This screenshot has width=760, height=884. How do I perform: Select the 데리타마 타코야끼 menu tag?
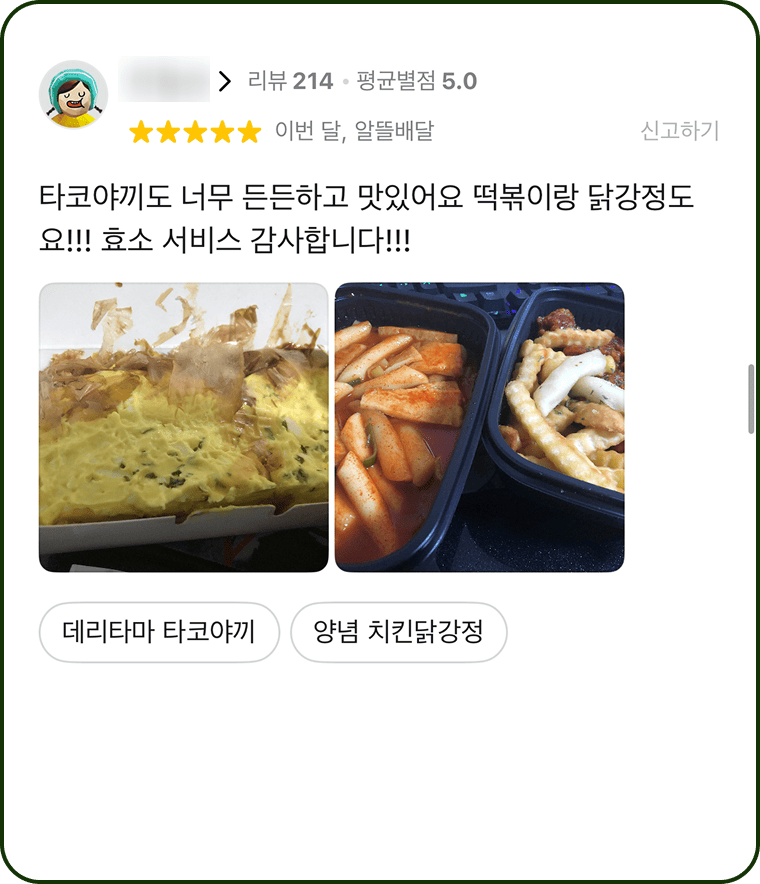tap(157, 632)
